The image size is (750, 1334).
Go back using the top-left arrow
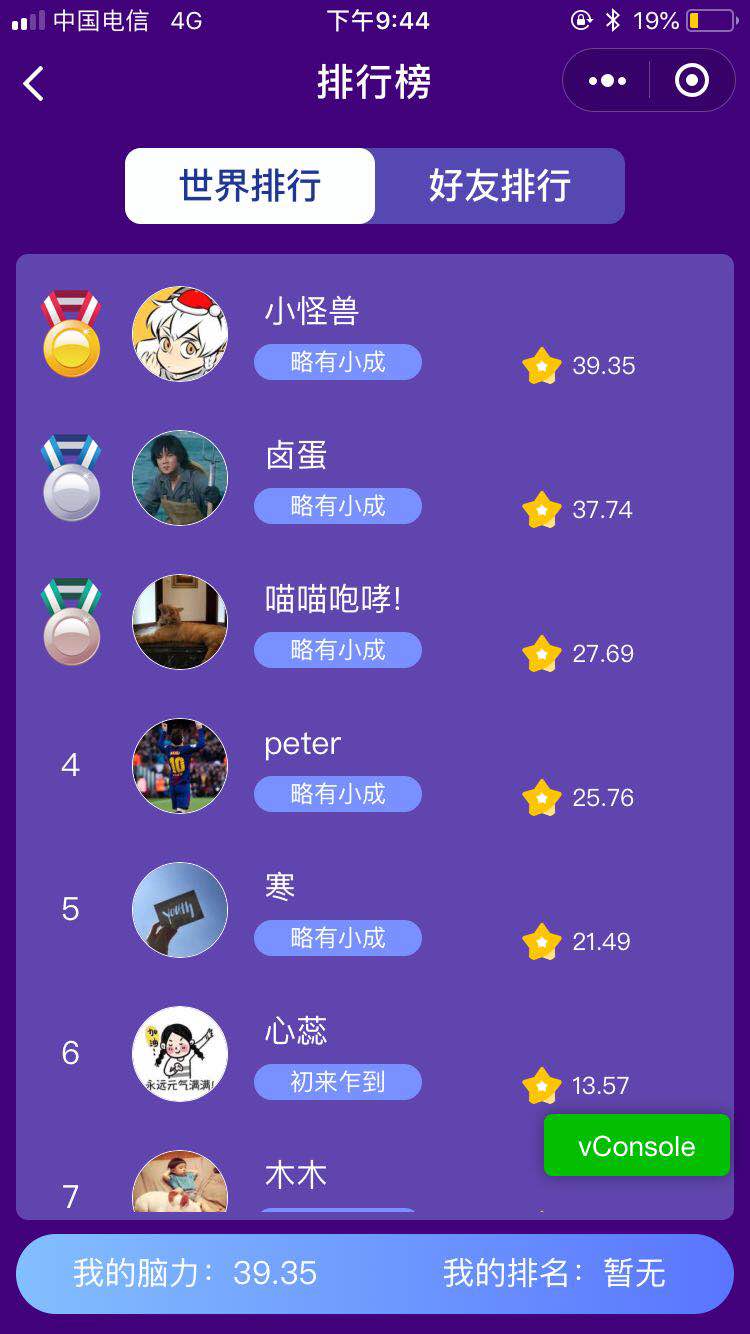coord(33,83)
